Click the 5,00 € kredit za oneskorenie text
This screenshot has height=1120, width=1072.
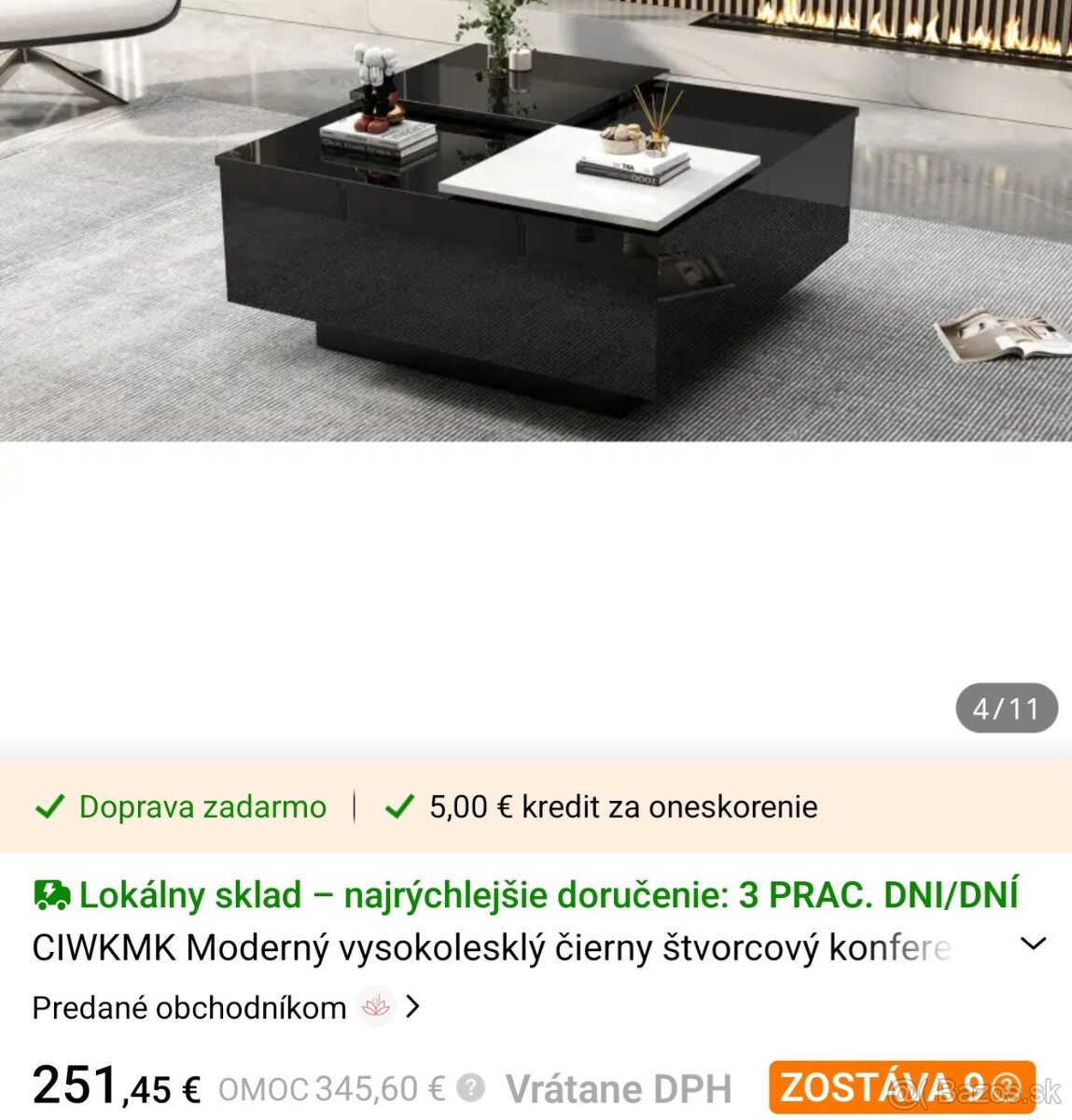[622, 806]
